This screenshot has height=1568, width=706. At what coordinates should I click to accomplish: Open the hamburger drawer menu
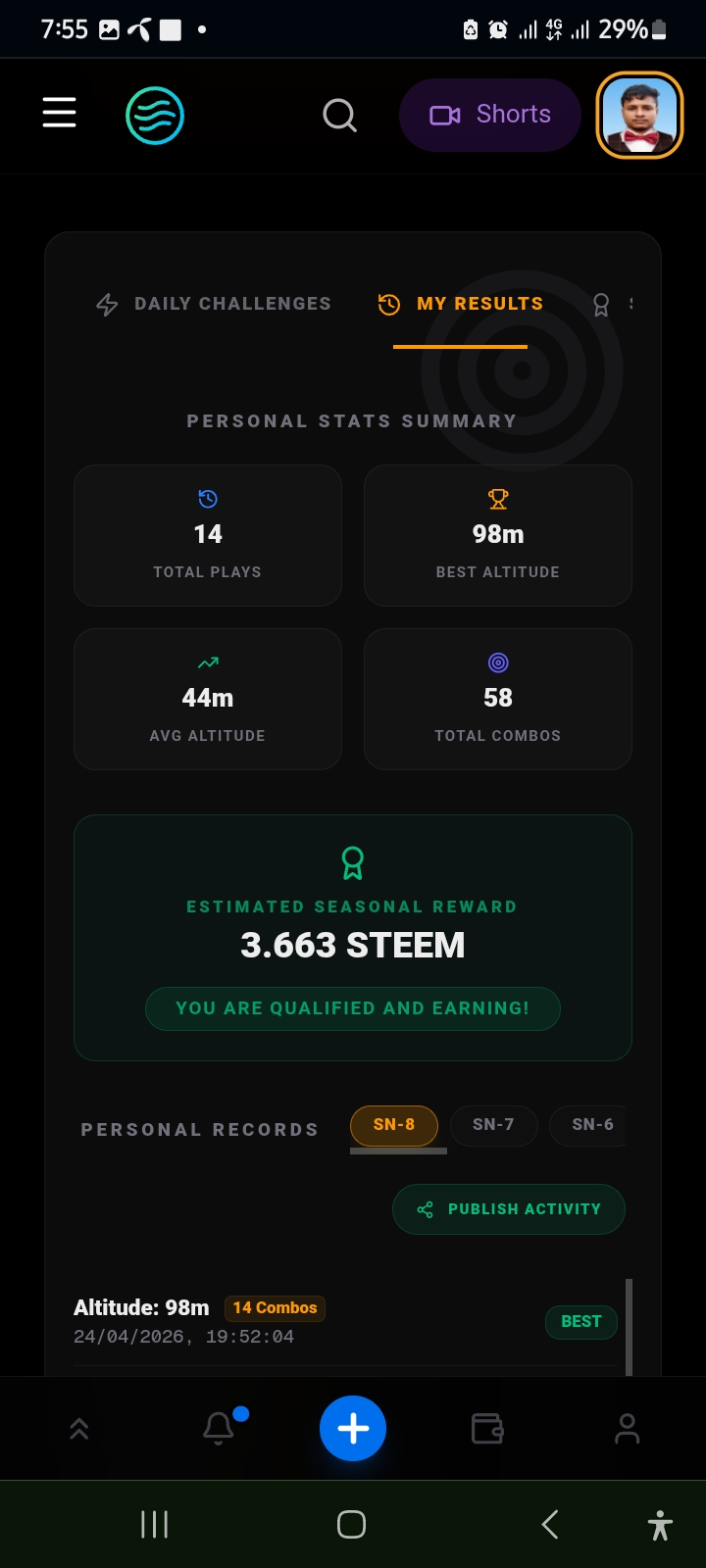(59, 113)
